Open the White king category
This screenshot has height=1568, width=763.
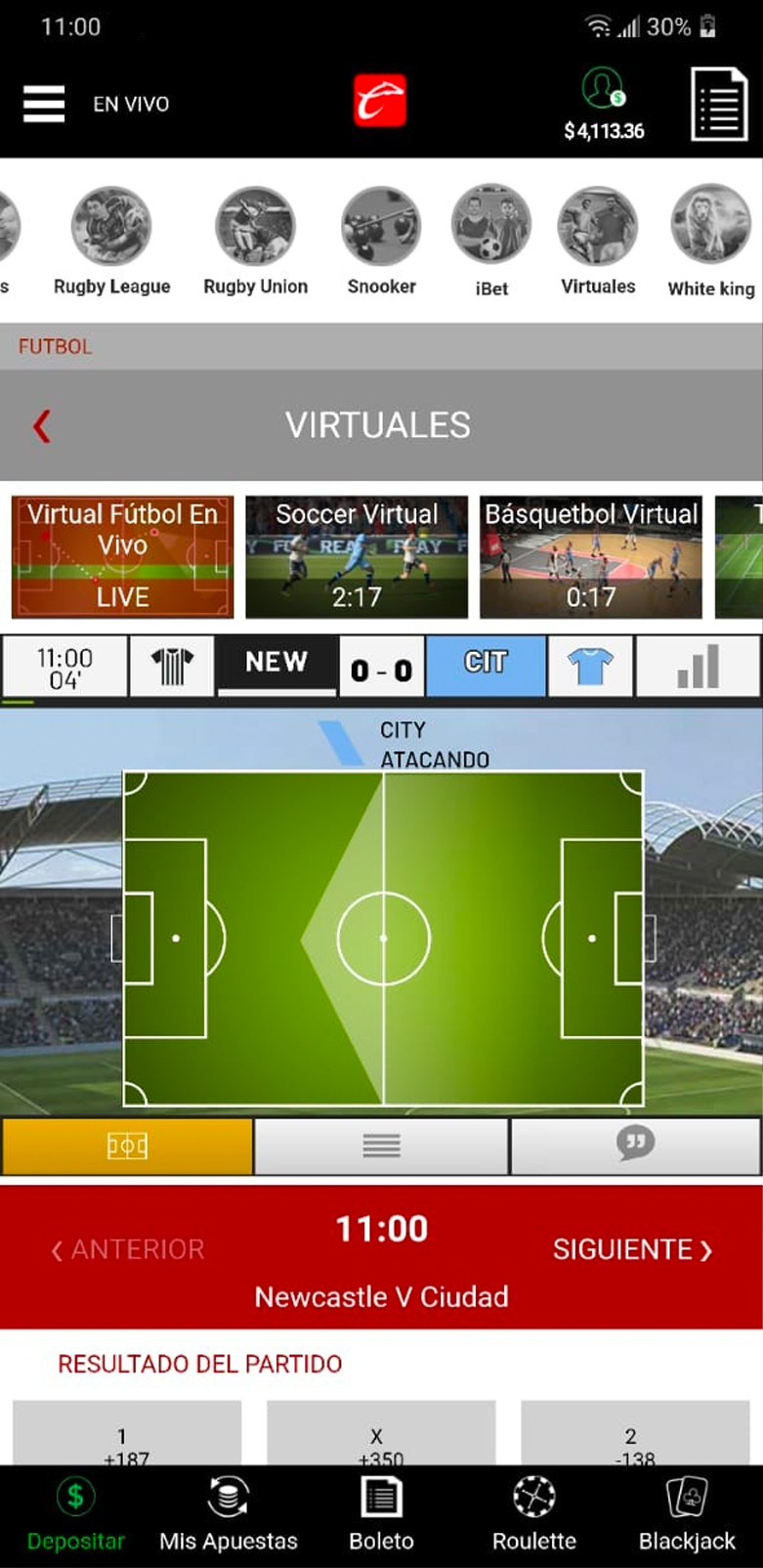click(x=711, y=241)
